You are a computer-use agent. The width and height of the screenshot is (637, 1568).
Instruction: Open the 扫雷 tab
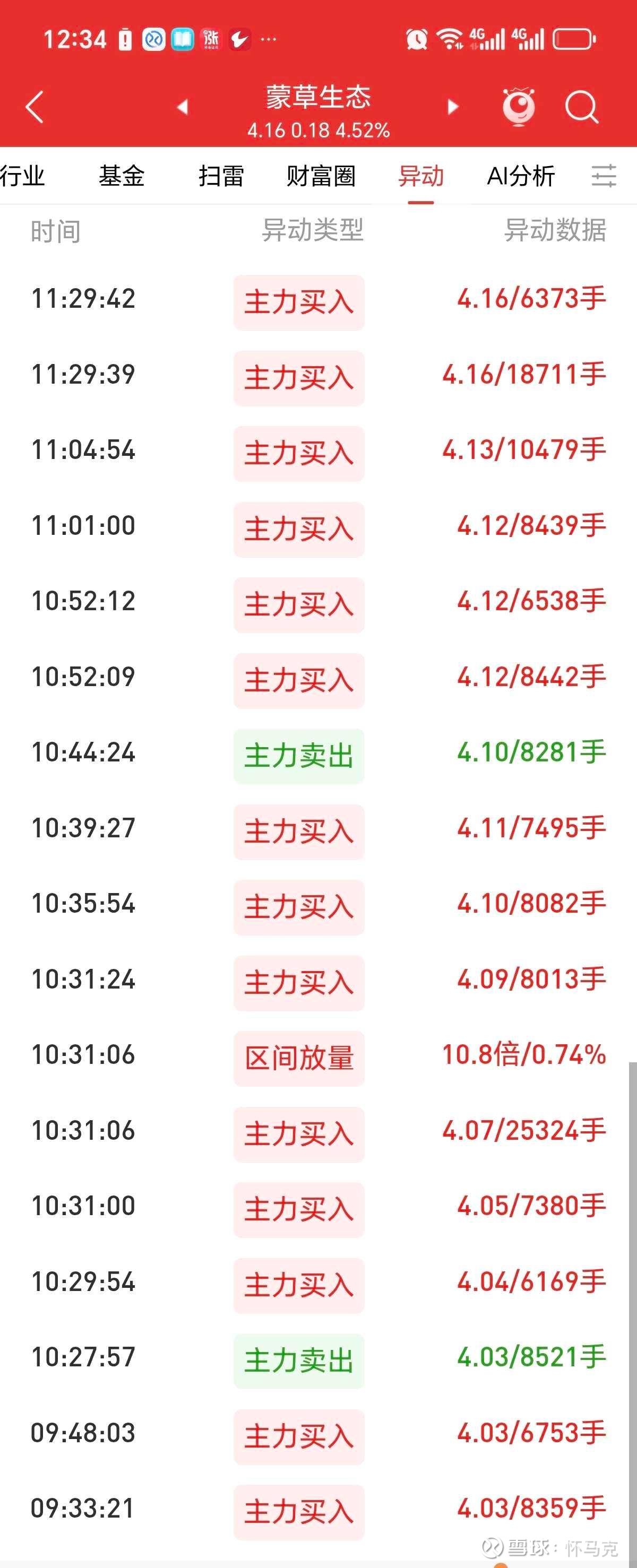tap(221, 177)
